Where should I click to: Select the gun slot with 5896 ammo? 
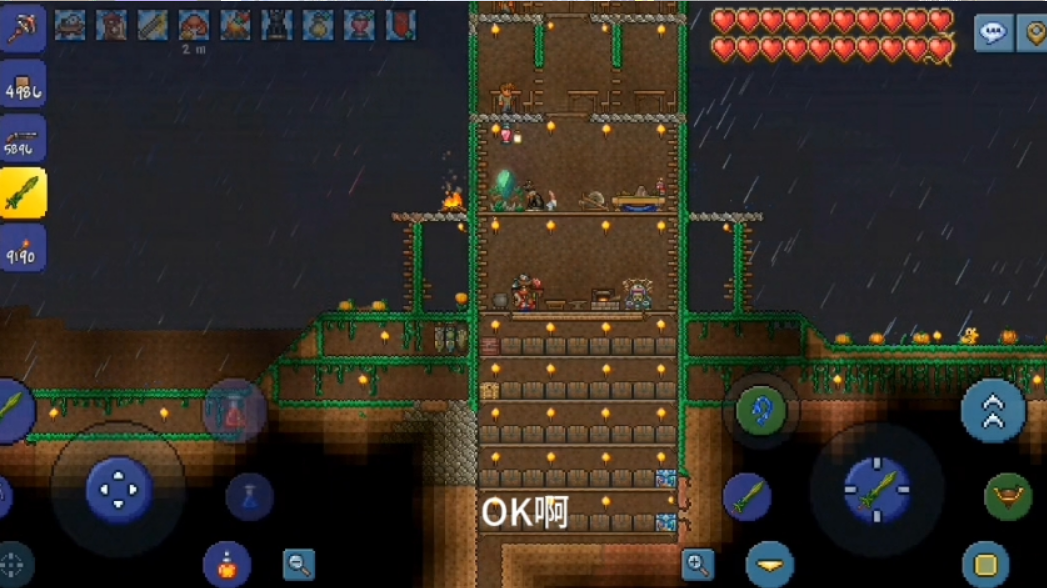(x=22, y=138)
